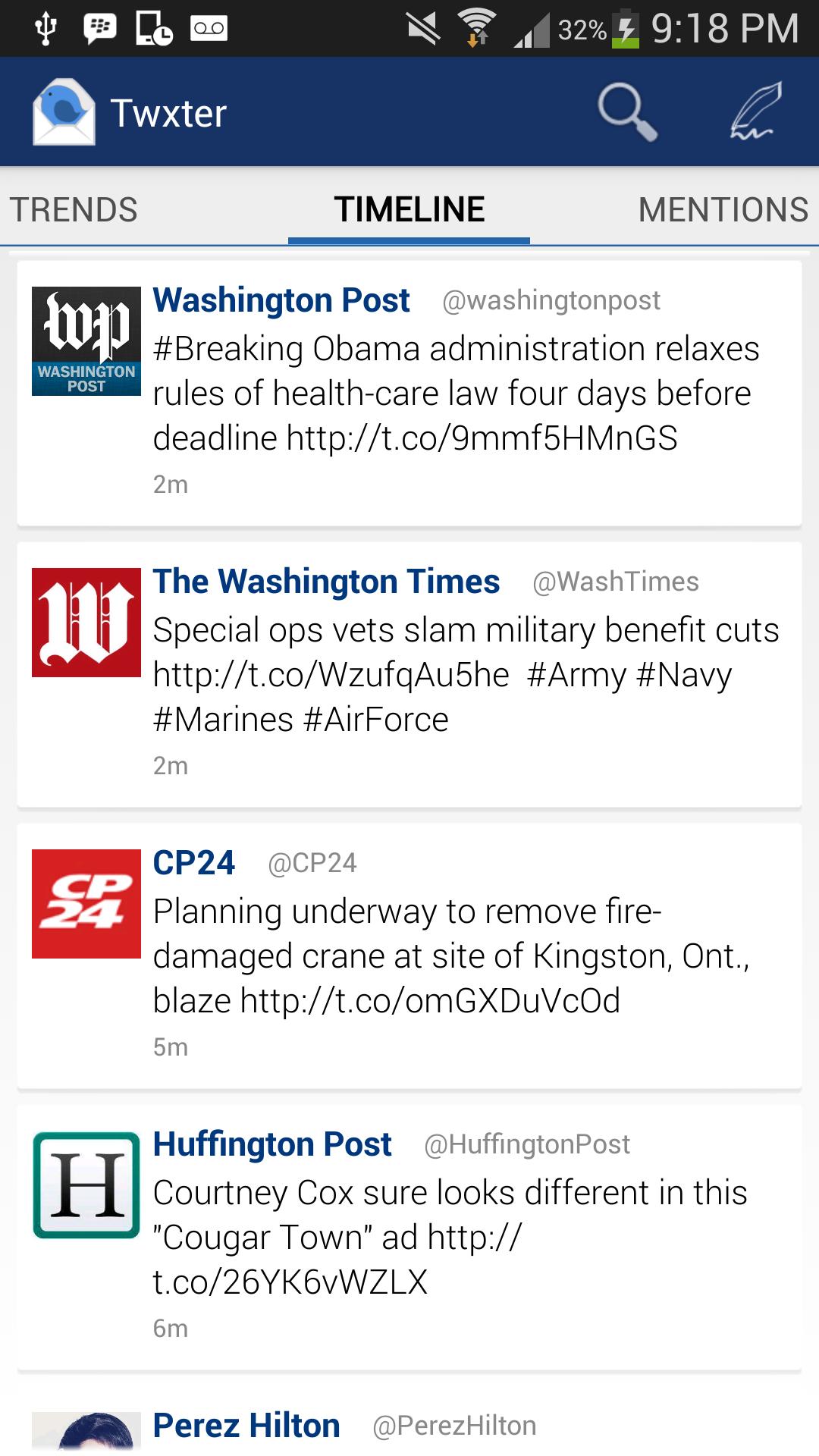Compose a new tweet with the quill
The image size is (819, 1456).
click(755, 111)
